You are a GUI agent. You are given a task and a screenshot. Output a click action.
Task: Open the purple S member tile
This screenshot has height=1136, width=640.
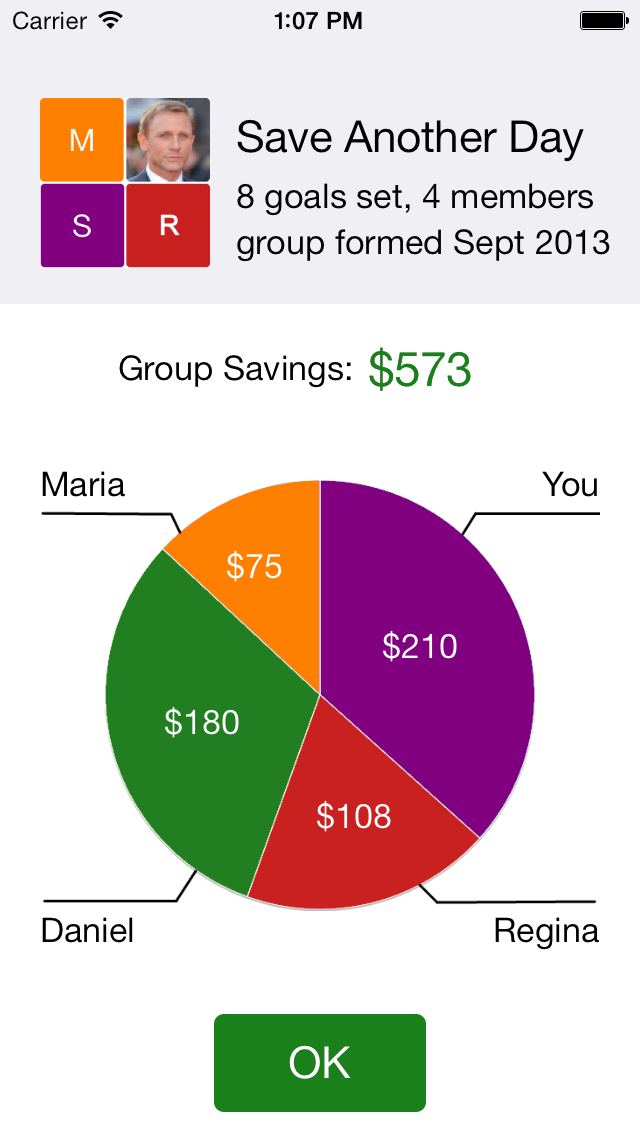click(x=82, y=225)
